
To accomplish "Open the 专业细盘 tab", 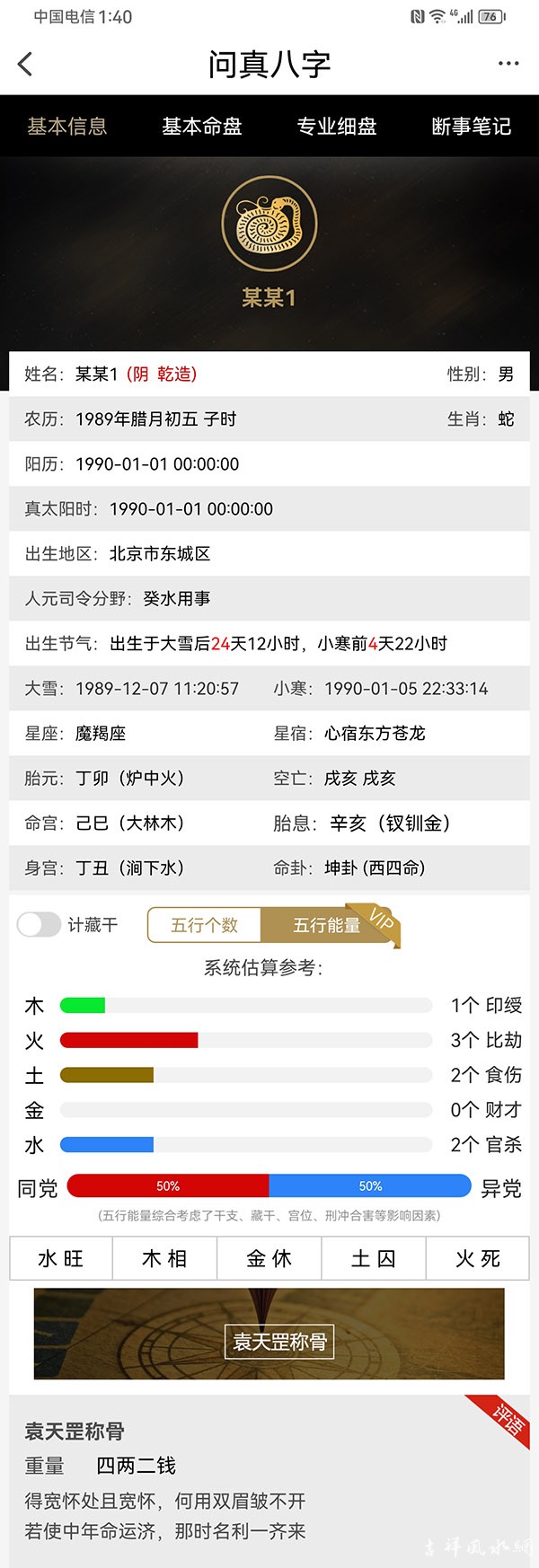I will click(x=337, y=127).
